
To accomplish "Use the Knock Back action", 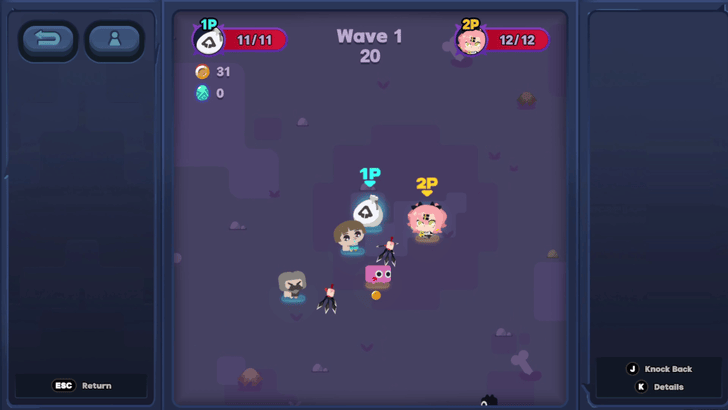I will [658, 369].
